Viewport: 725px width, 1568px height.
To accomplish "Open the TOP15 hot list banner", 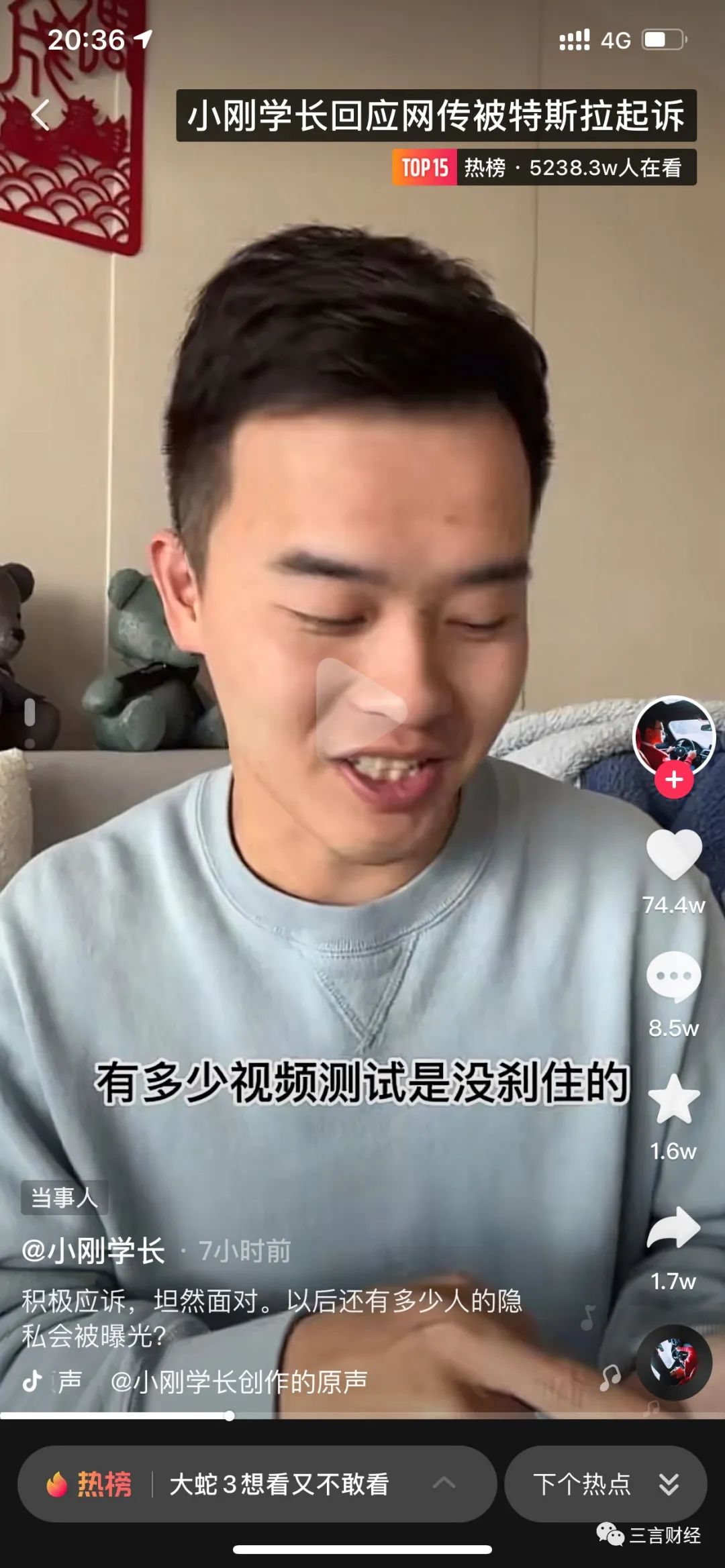I will click(x=544, y=167).
